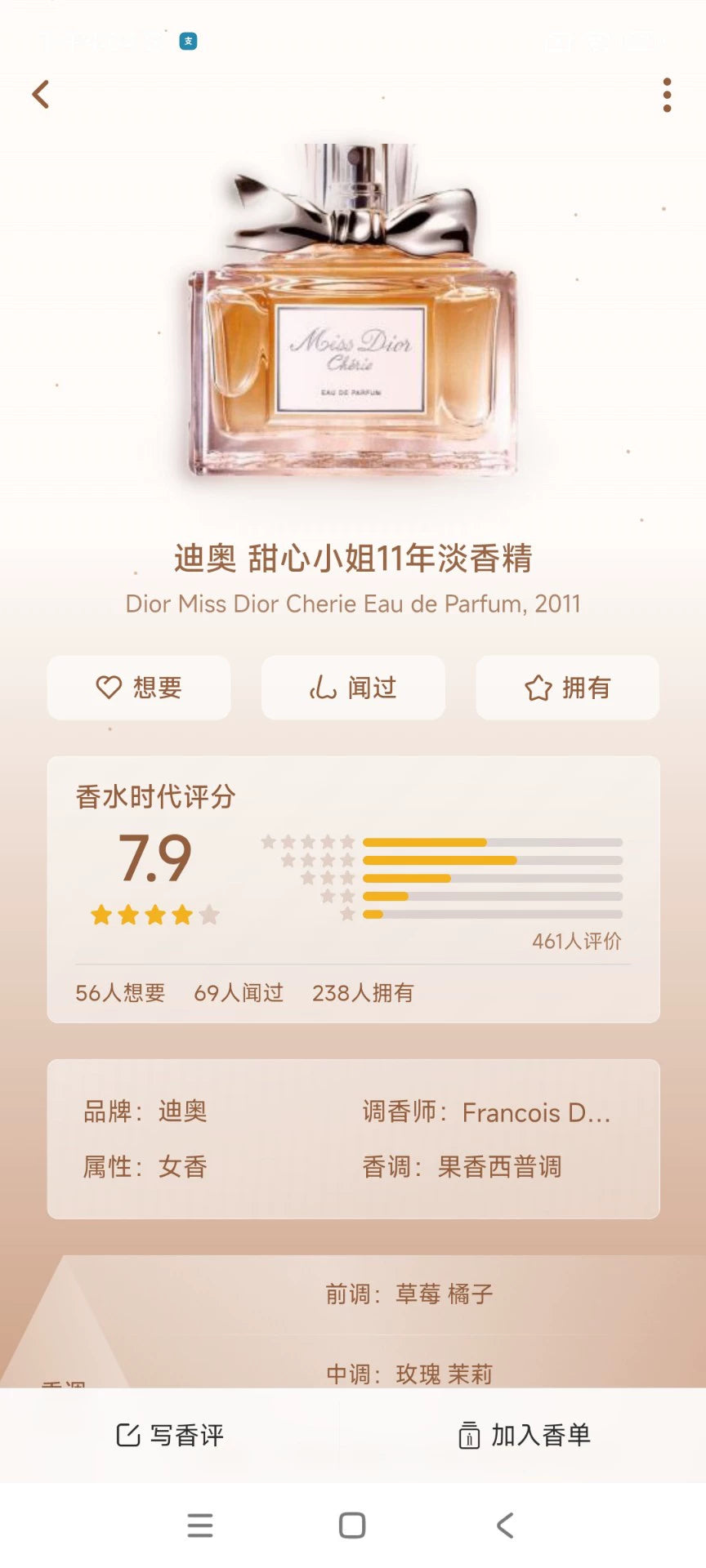Screen dimensions: 706x1568
Task: Open the three-dot overflow menu
Action: [x=667, y=96]
